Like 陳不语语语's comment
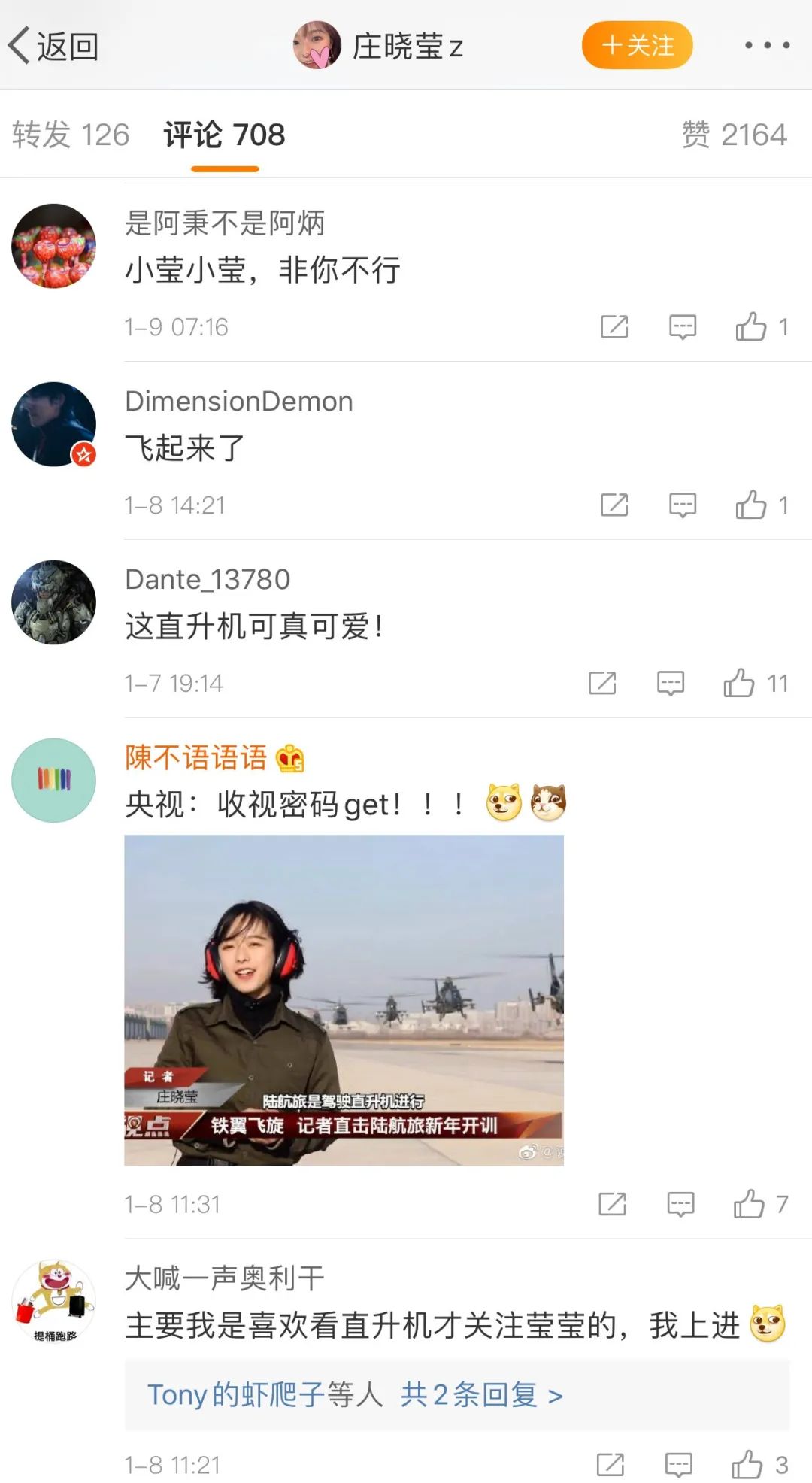The image size is (812, 1483). [x=749, y=1204]
